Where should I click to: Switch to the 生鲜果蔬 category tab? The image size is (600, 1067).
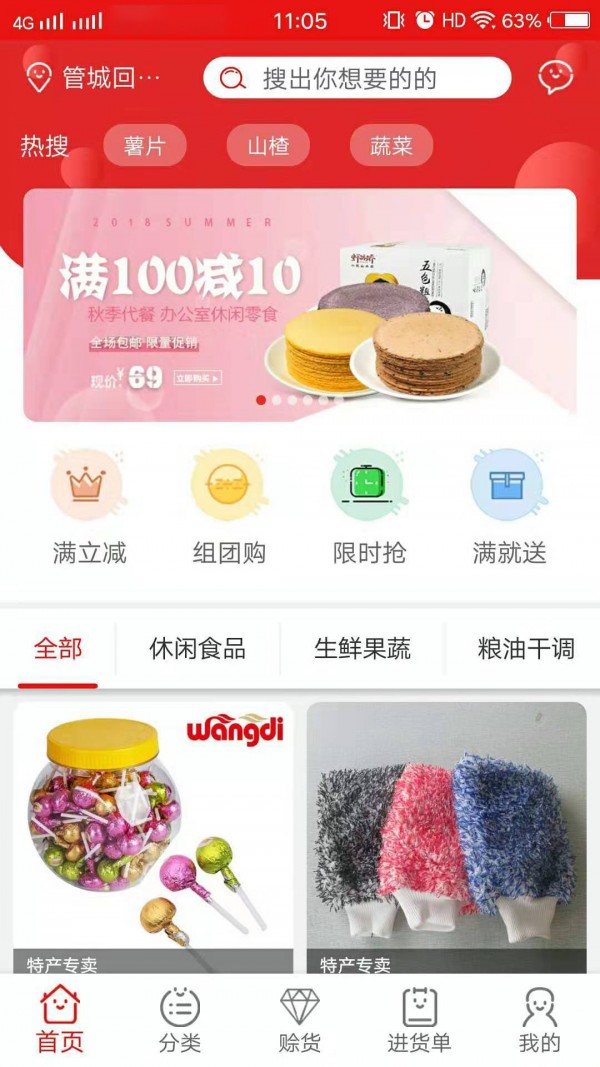[x=362, y=648]
